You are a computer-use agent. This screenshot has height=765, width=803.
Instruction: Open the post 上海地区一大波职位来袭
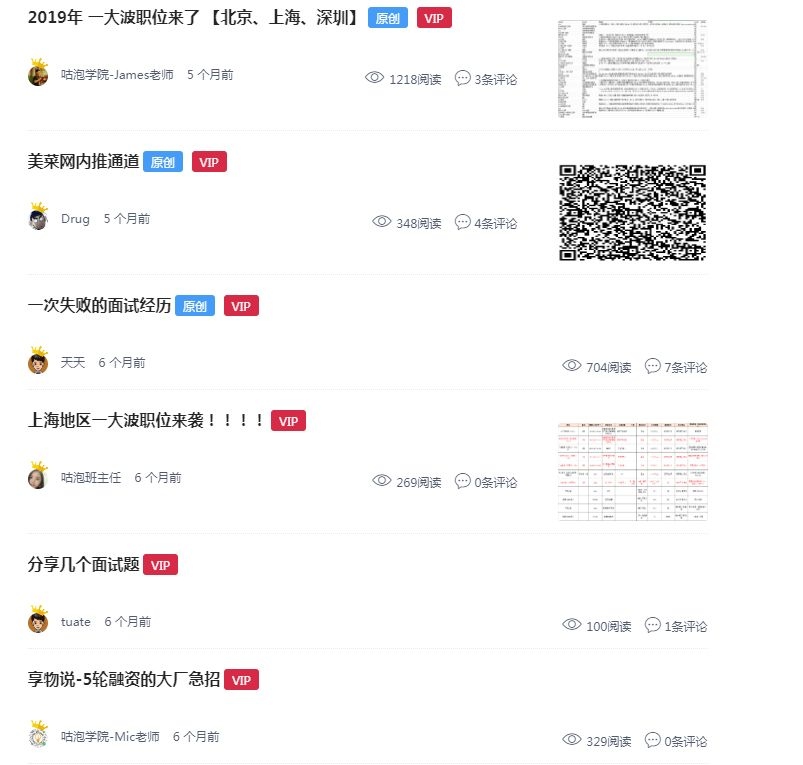(x=146, y=421)
